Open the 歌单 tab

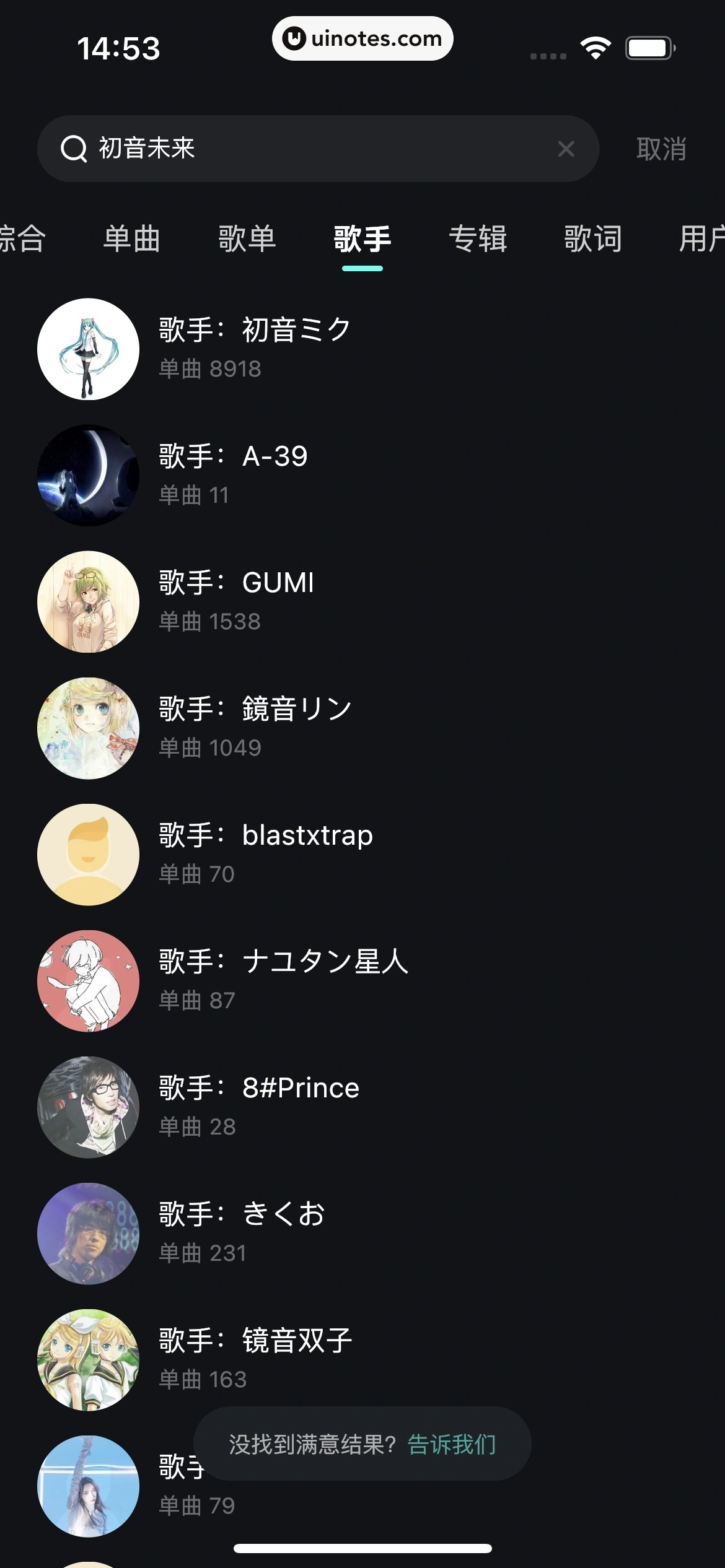coord(245,238)
